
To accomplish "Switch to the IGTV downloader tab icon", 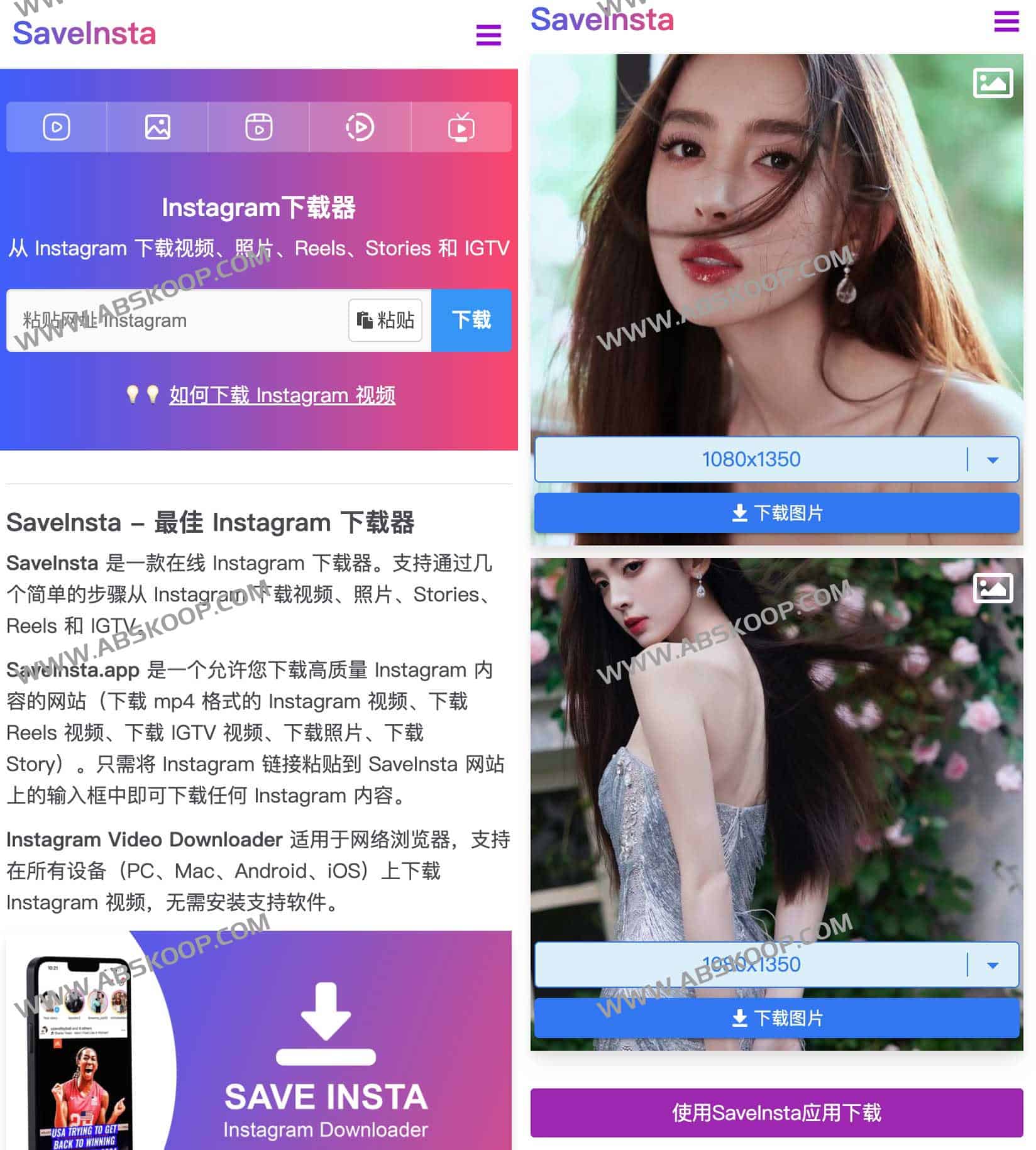I will click(x=461, y=127).
